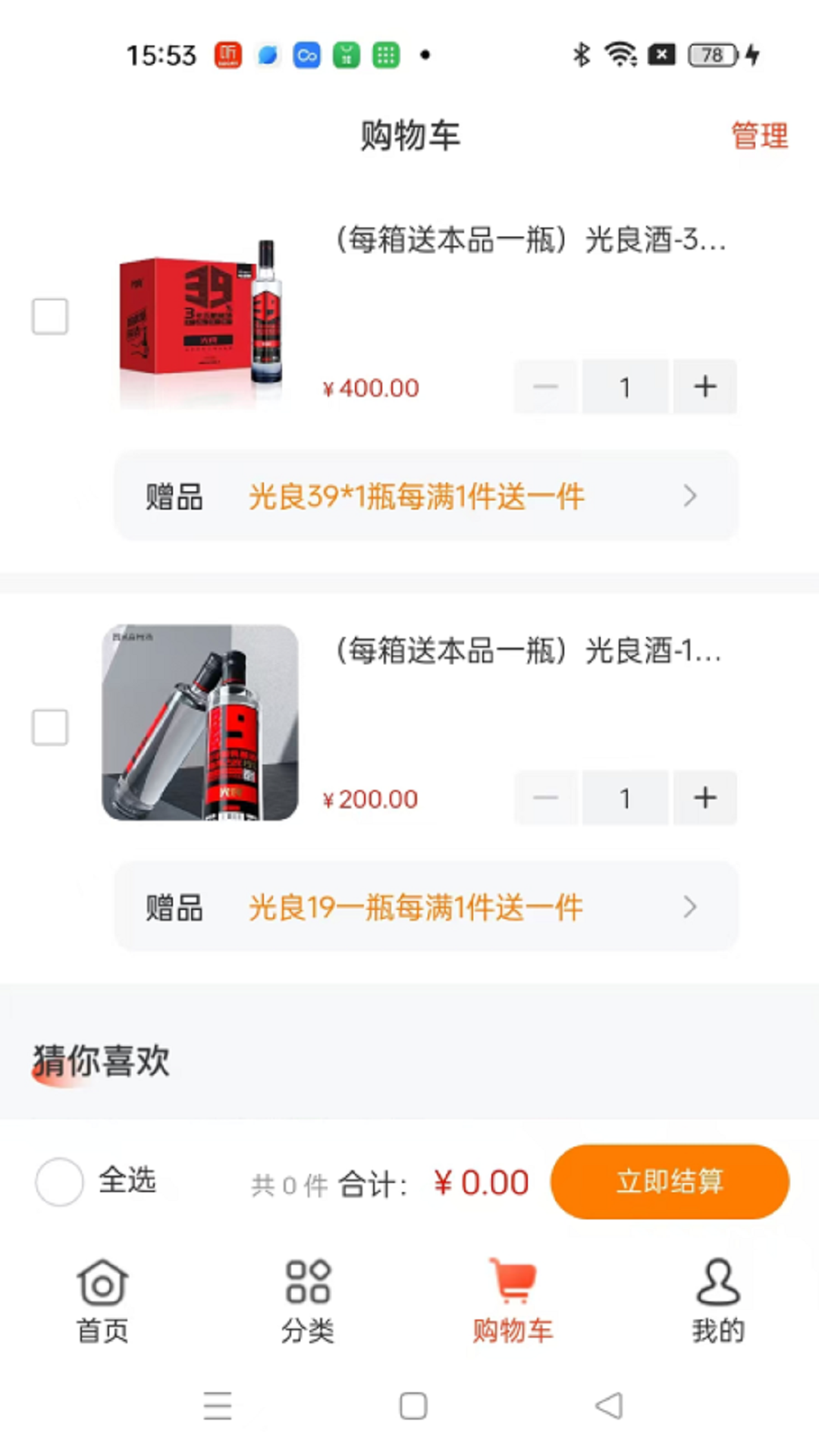Open the 首页 home tab icon

pos(102,1283)
